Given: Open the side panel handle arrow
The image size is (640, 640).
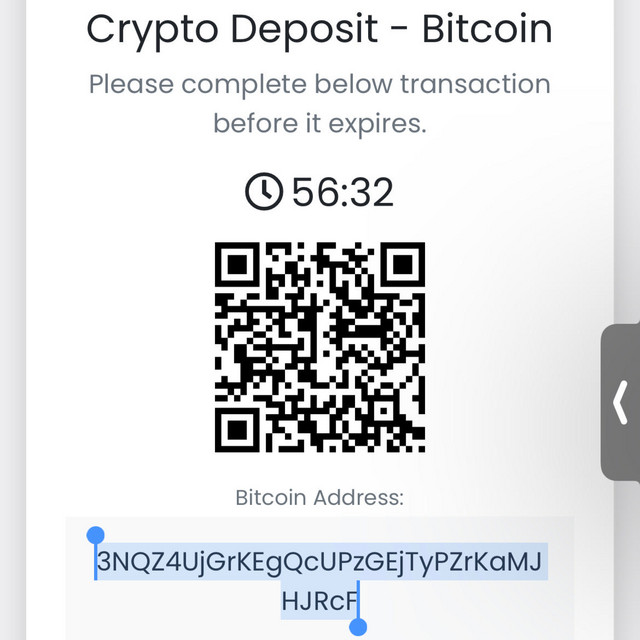Looking at the screenshot, I should pos(621,403).
